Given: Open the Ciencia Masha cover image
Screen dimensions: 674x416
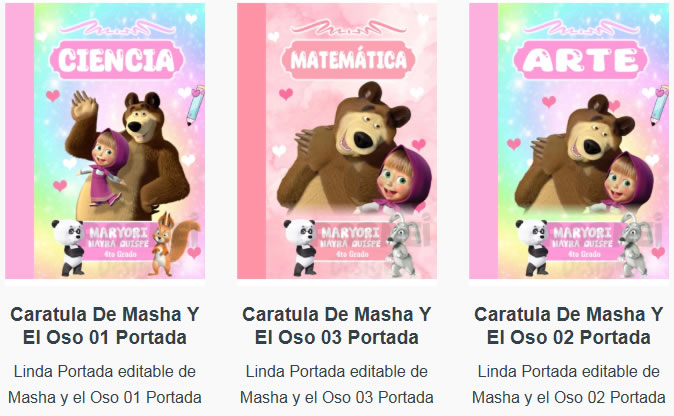Looking at the screenshot, I should [x=105, y=141].
